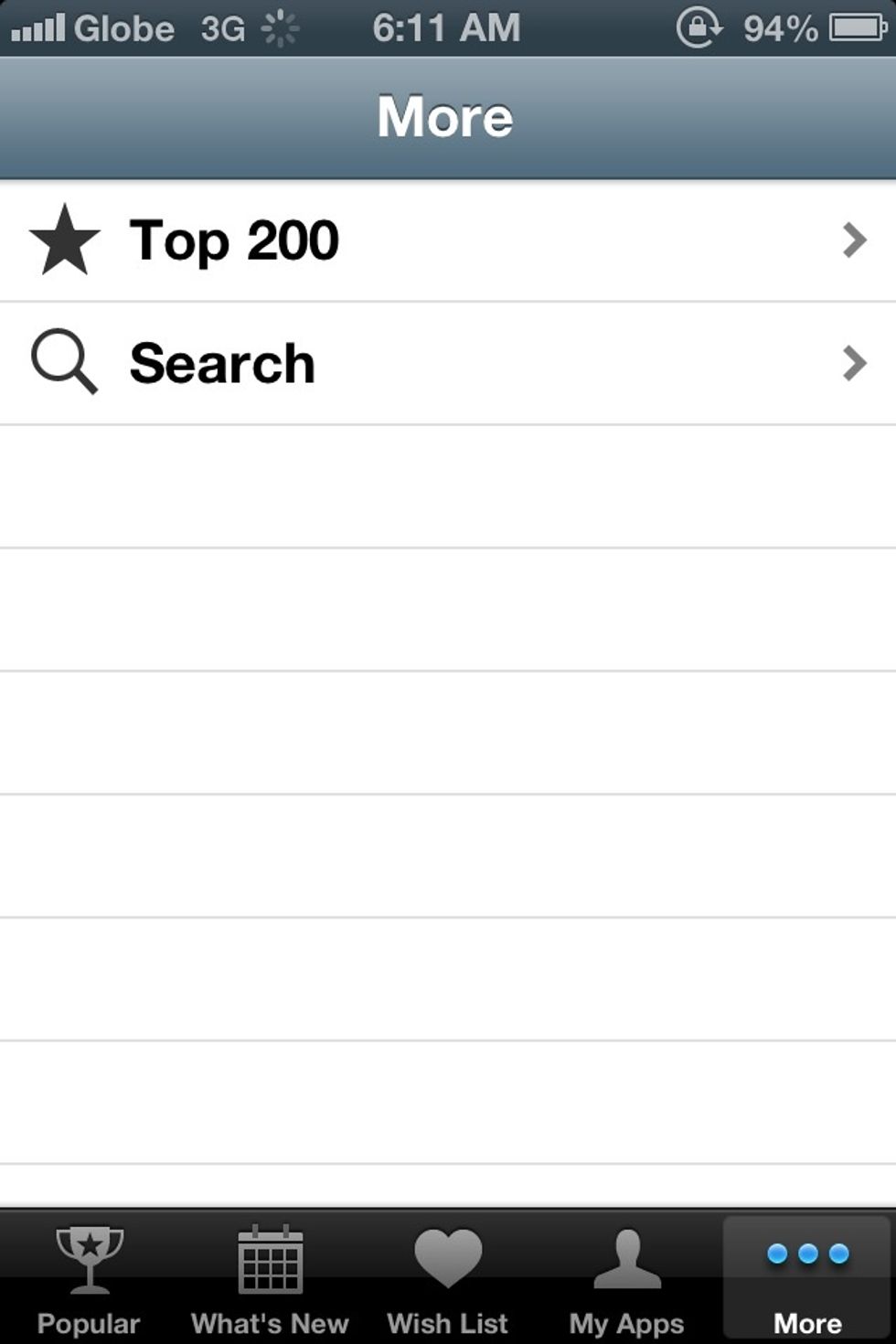This screenshot has height=1344, width=896.
Task: Tap the signal strength bars
Action: [35, 27]
